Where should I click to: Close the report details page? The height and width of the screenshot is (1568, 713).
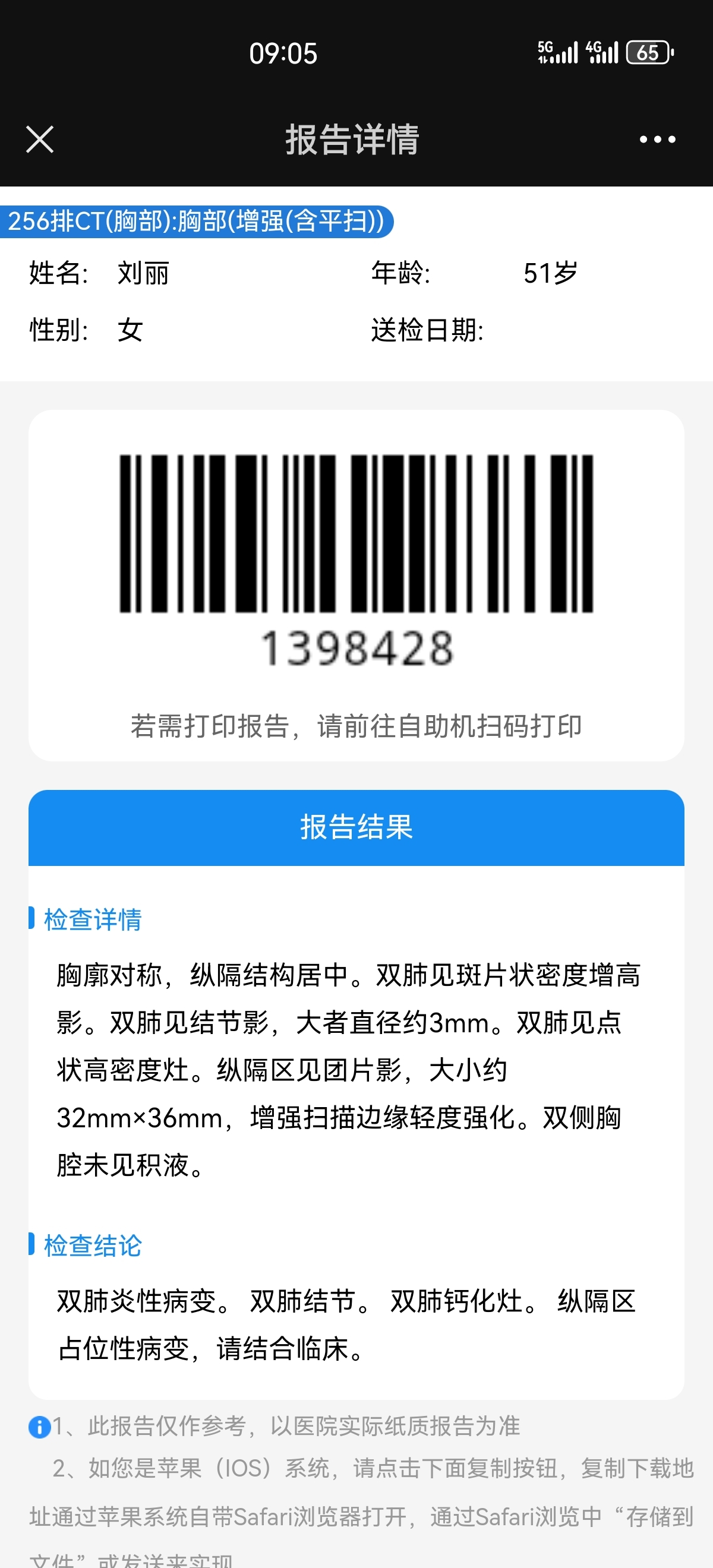pyautogui.click(x=40, y=140)
